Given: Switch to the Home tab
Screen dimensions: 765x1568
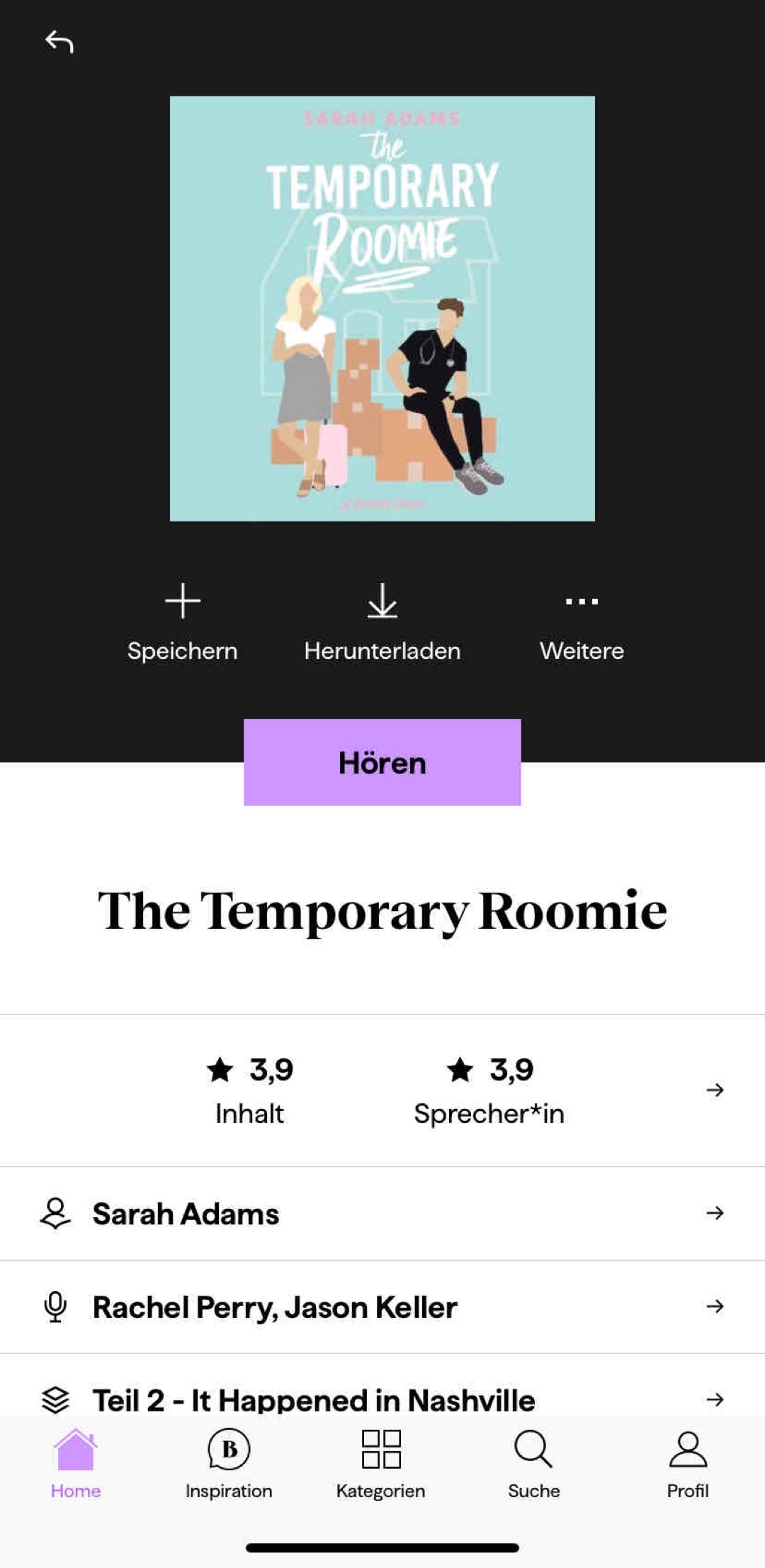Looking at the screenshot, I should tap(76, 1464).
